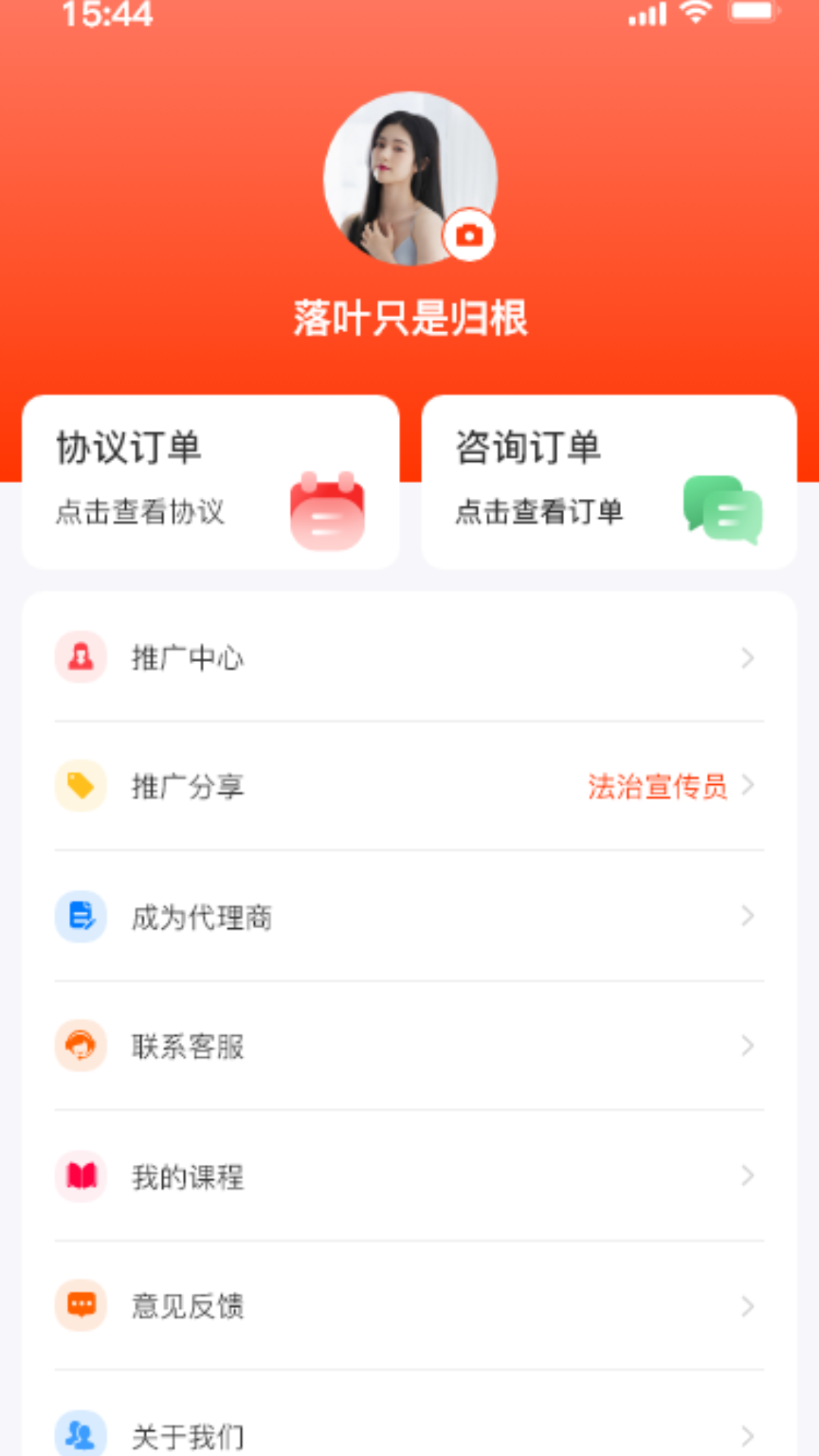The height and width of the screenshot is (1456, 819).
Task: Click the 推广中心 person icon
Action: point(80,658)
